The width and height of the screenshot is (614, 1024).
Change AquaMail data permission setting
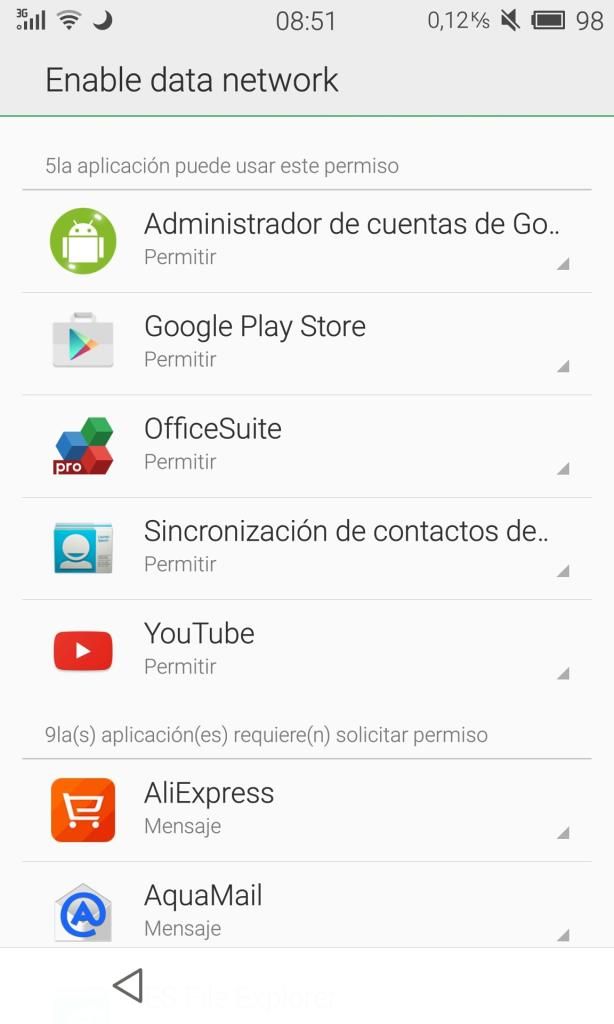(562, 935)
